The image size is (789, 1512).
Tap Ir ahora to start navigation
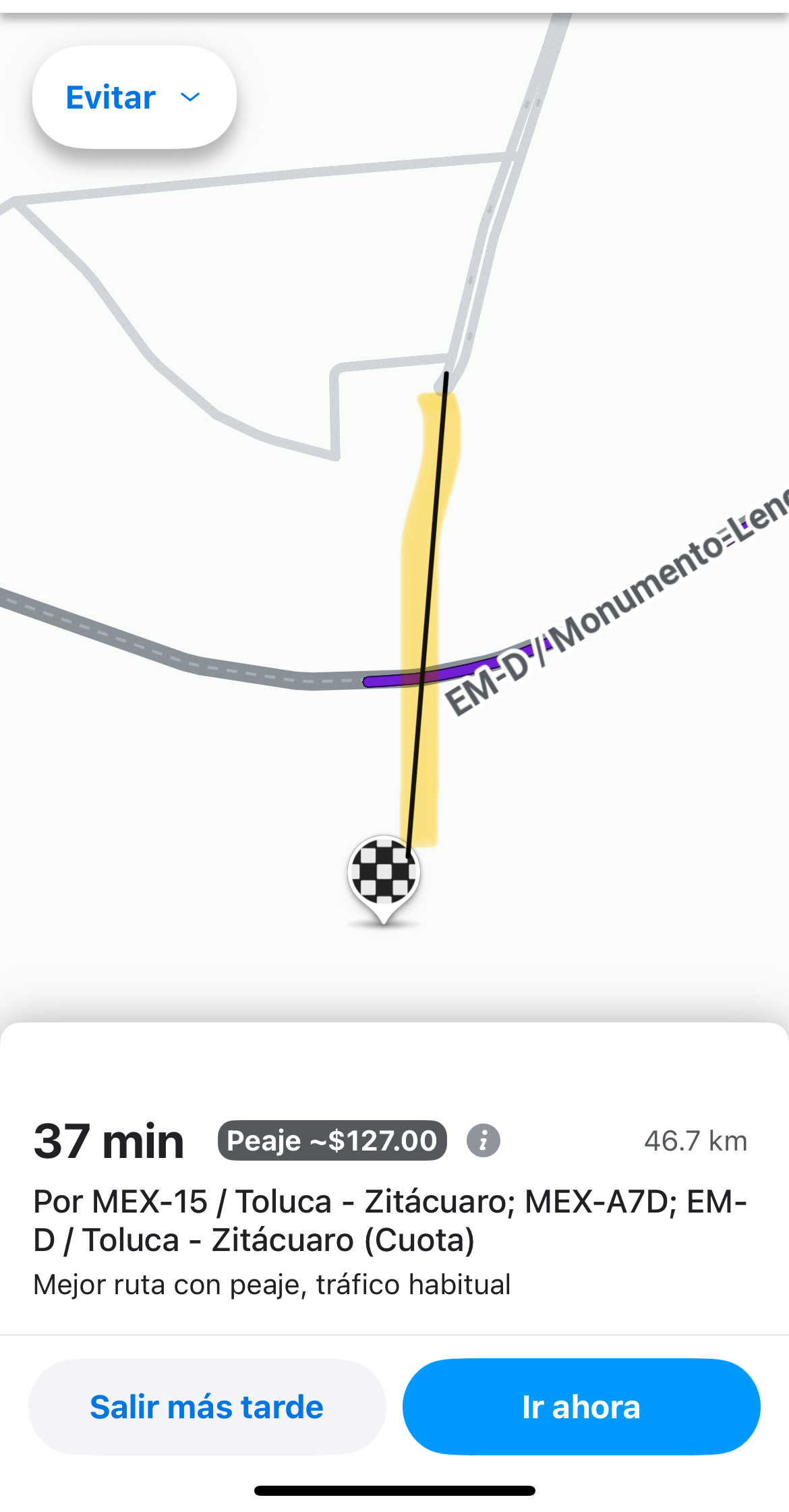(581, 1407)
